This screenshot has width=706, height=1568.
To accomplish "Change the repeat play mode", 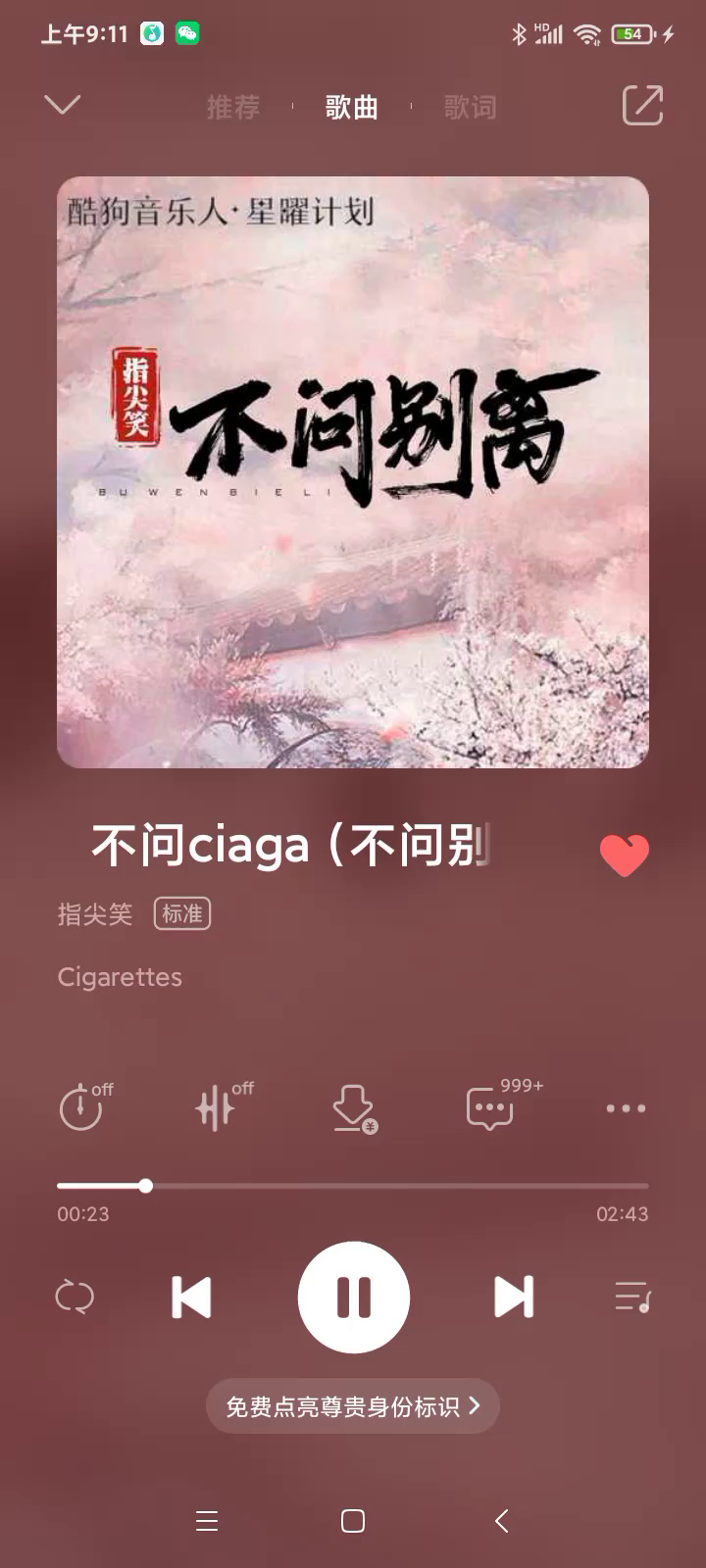I will click(x=75, y=1297).
